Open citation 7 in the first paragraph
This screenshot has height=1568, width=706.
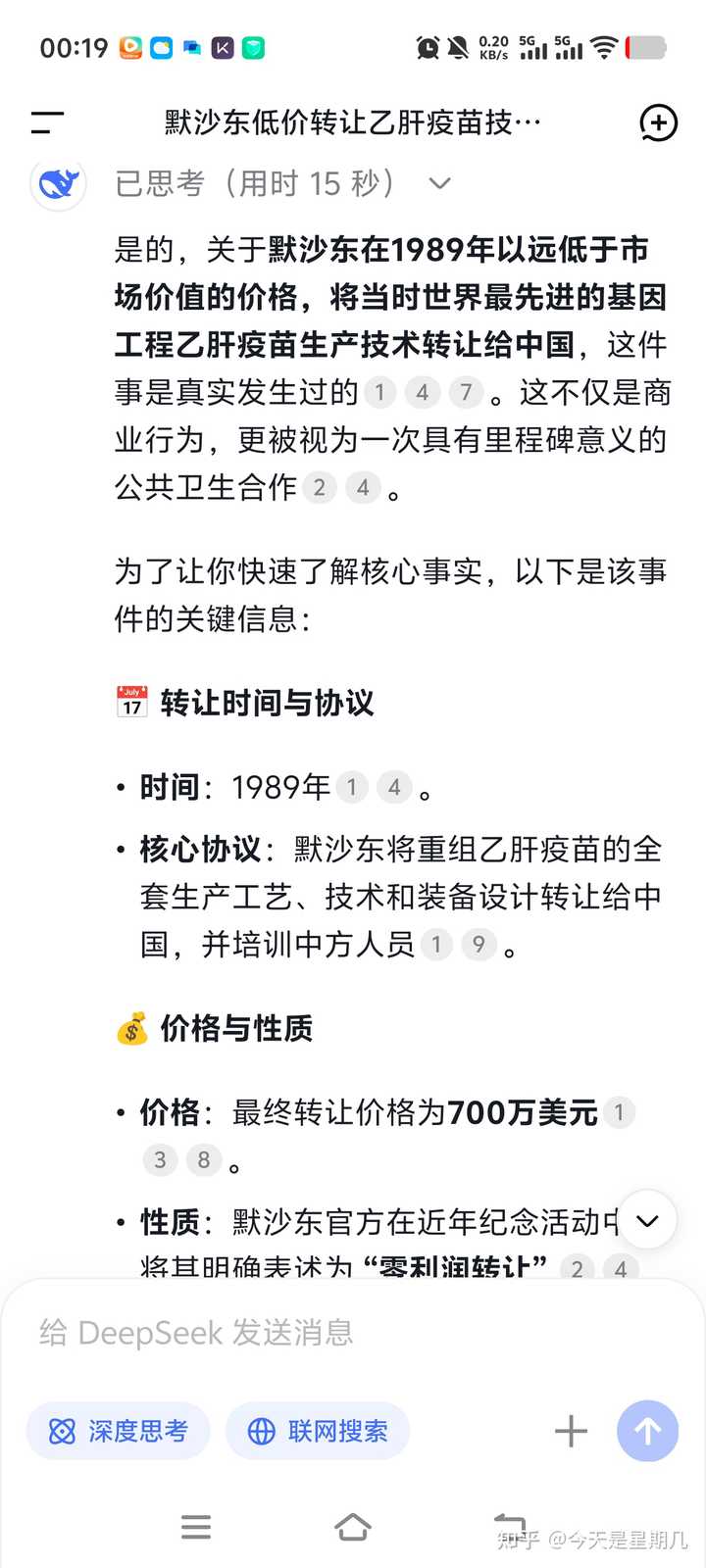pos(467,393)
